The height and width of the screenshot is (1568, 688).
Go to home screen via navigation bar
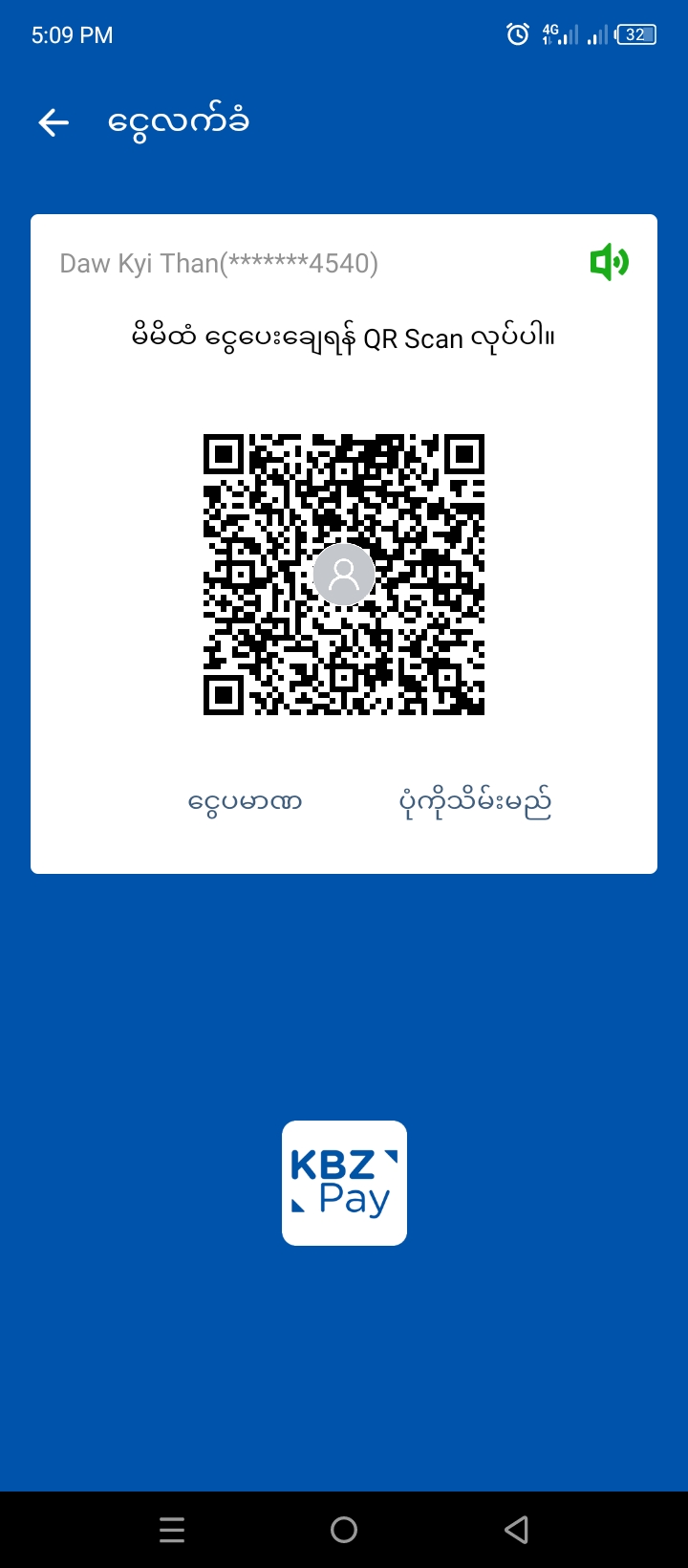[344, 1530]
